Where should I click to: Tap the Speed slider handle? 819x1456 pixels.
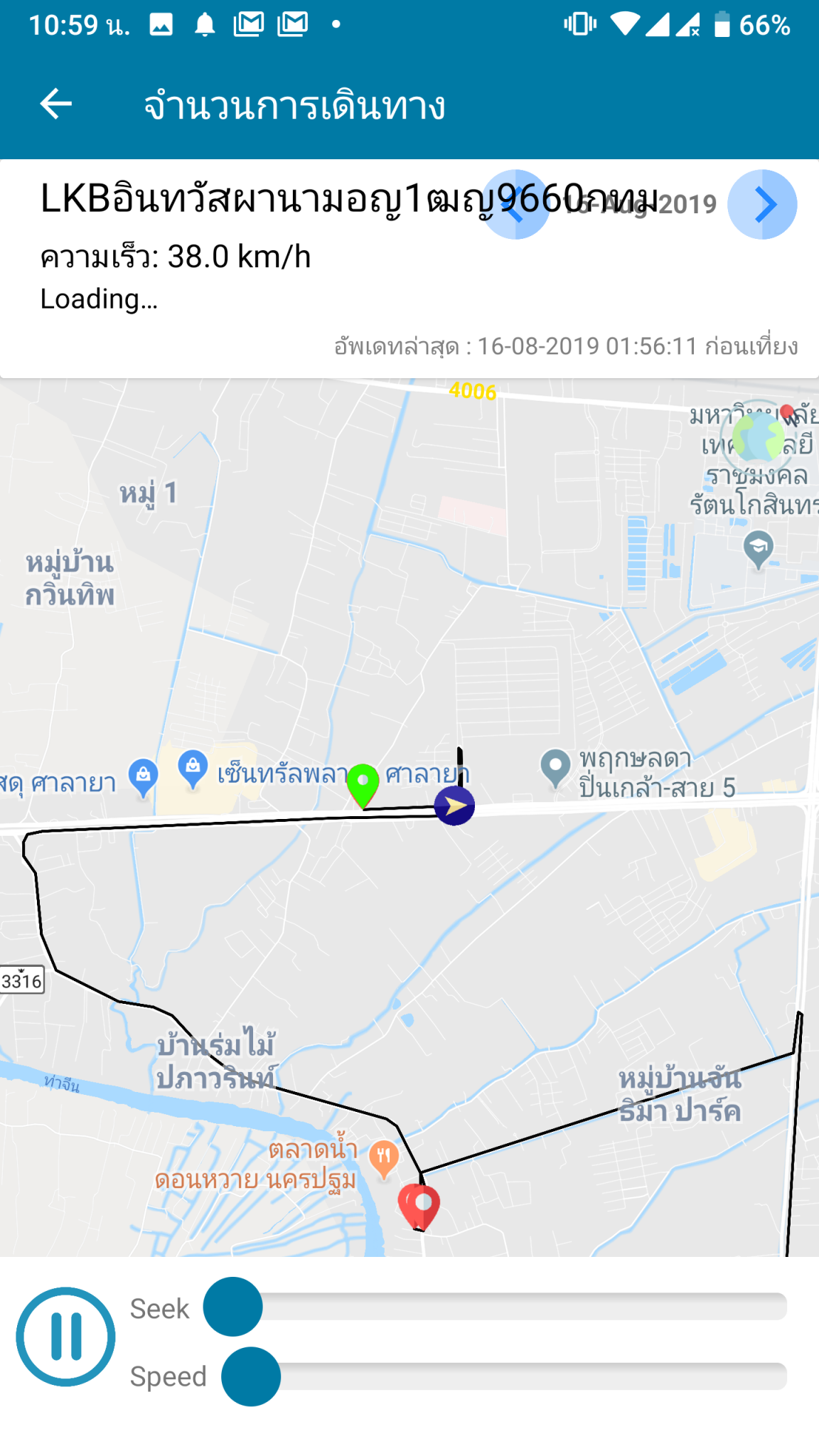[251, 1376]
